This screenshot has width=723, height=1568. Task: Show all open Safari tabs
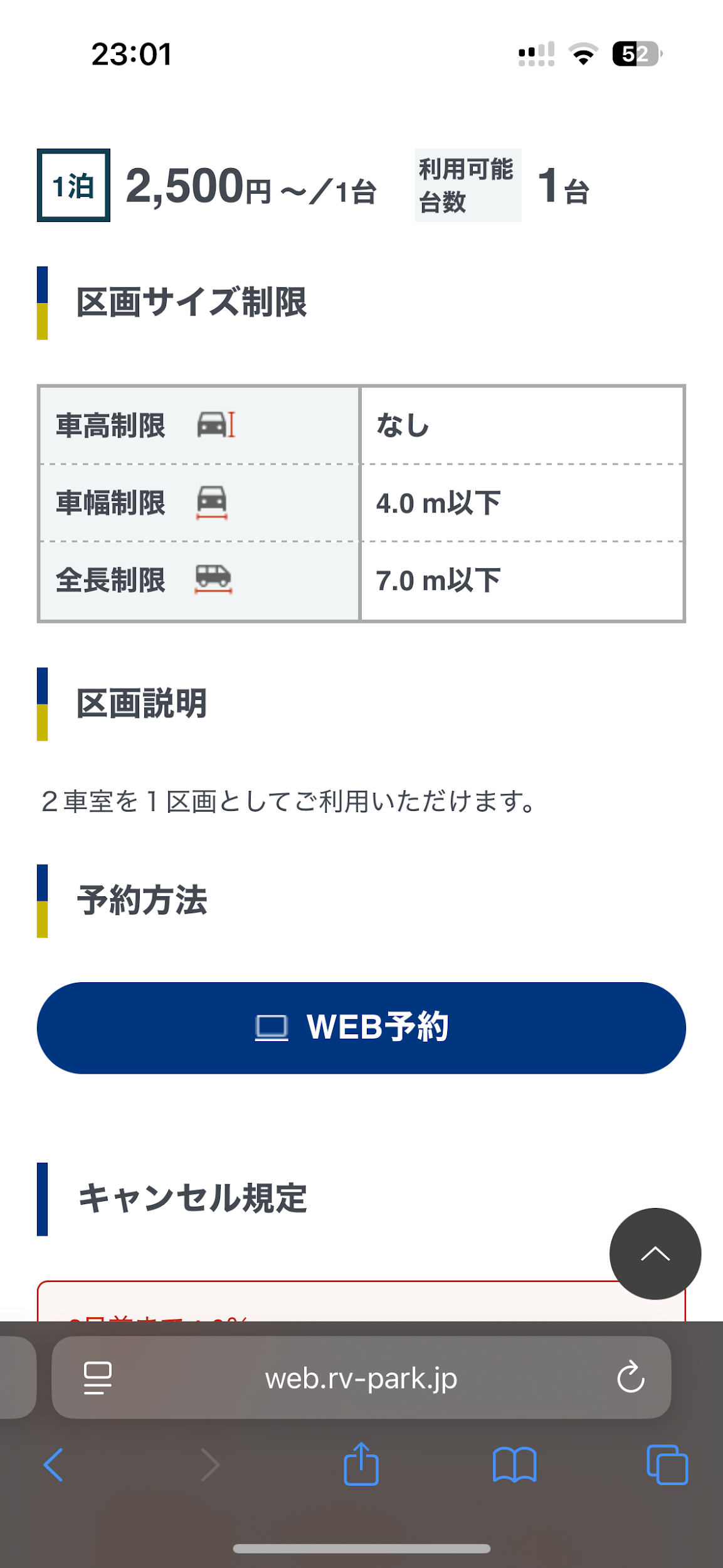[x=667, y=1465]
